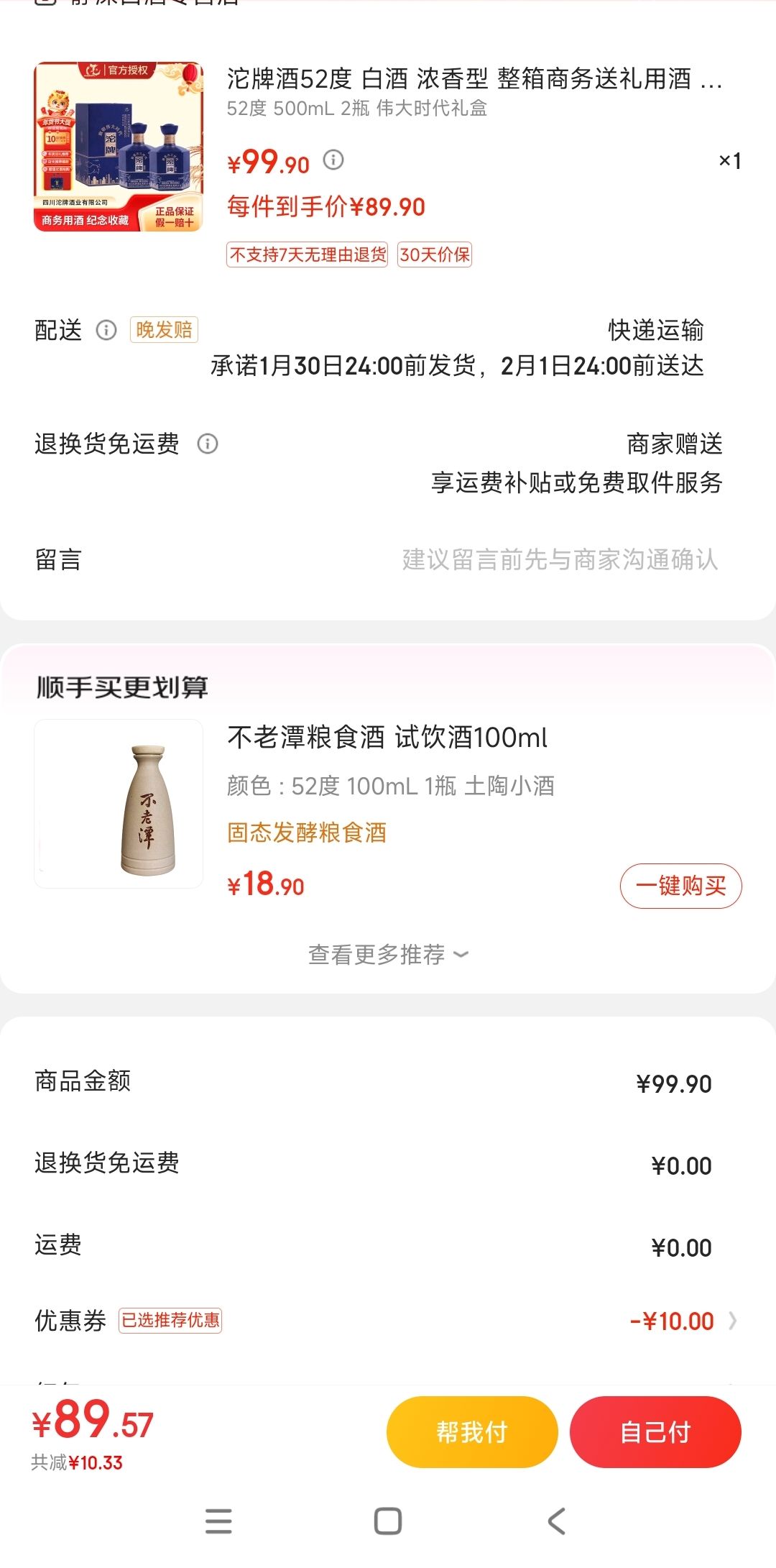Open the 优惠券 coupon selection row
This screenshot has height=1568, width=776.
(x=388, y=1321)
